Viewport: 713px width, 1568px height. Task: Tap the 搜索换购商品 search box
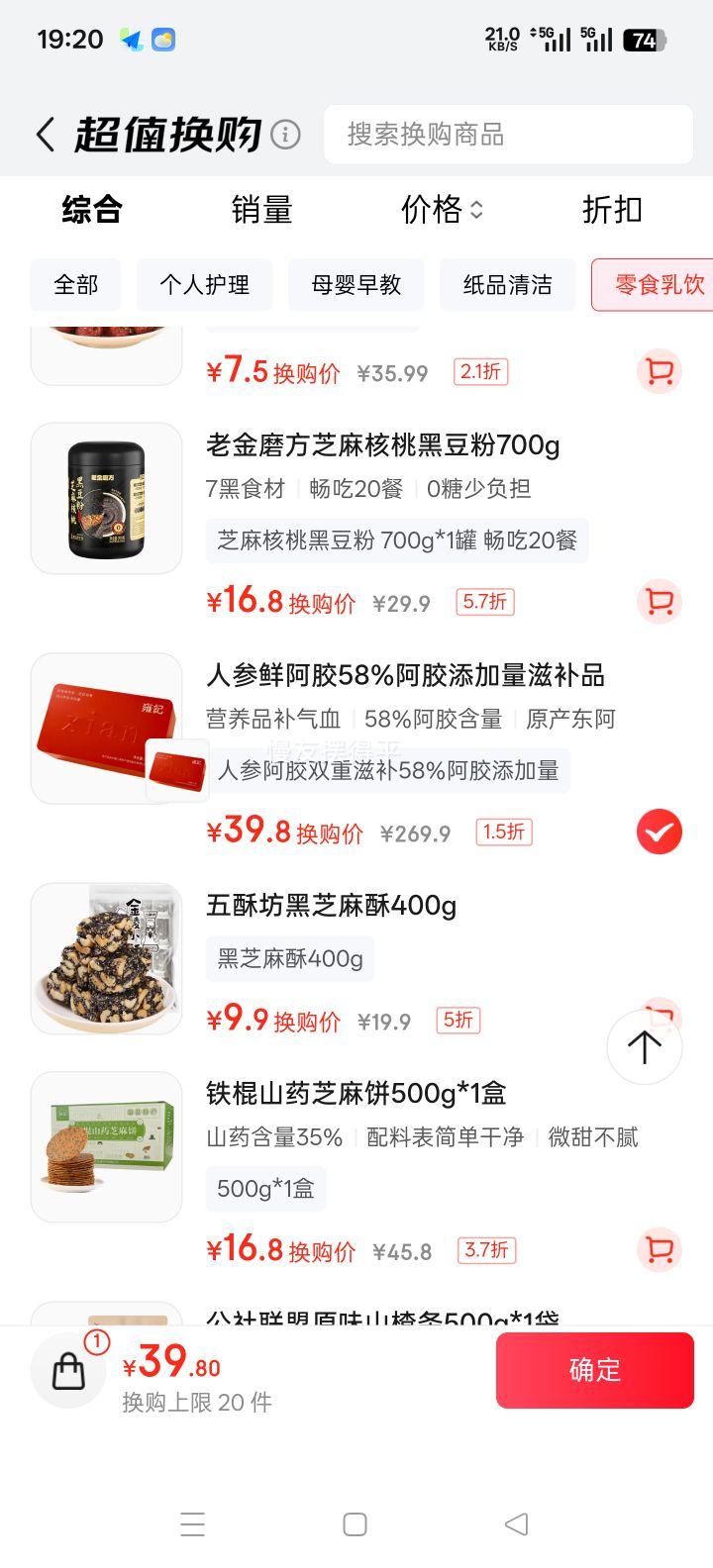(508, 135)
